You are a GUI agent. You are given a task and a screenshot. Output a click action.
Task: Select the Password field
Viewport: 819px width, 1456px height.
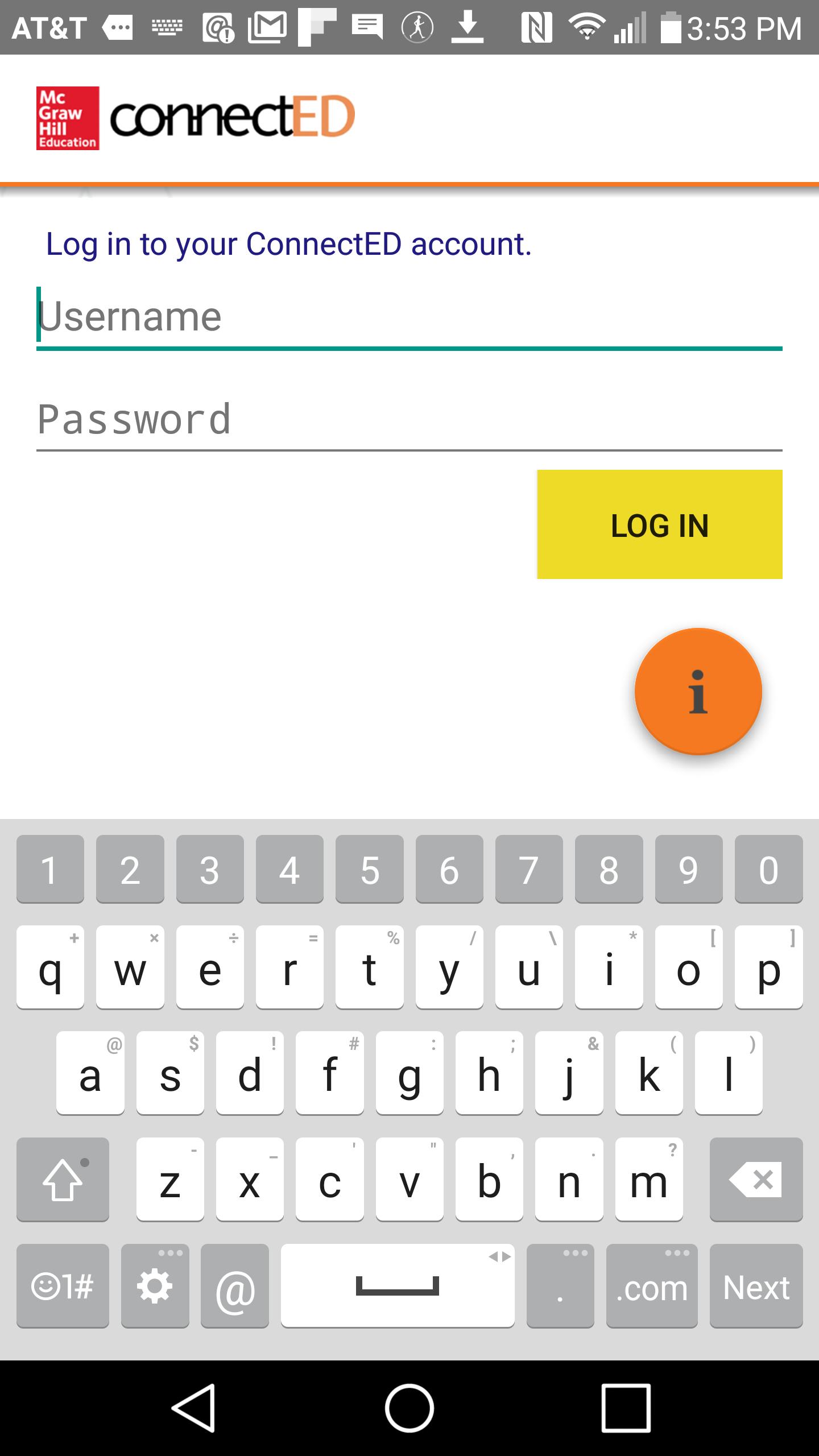coord(409,421)
